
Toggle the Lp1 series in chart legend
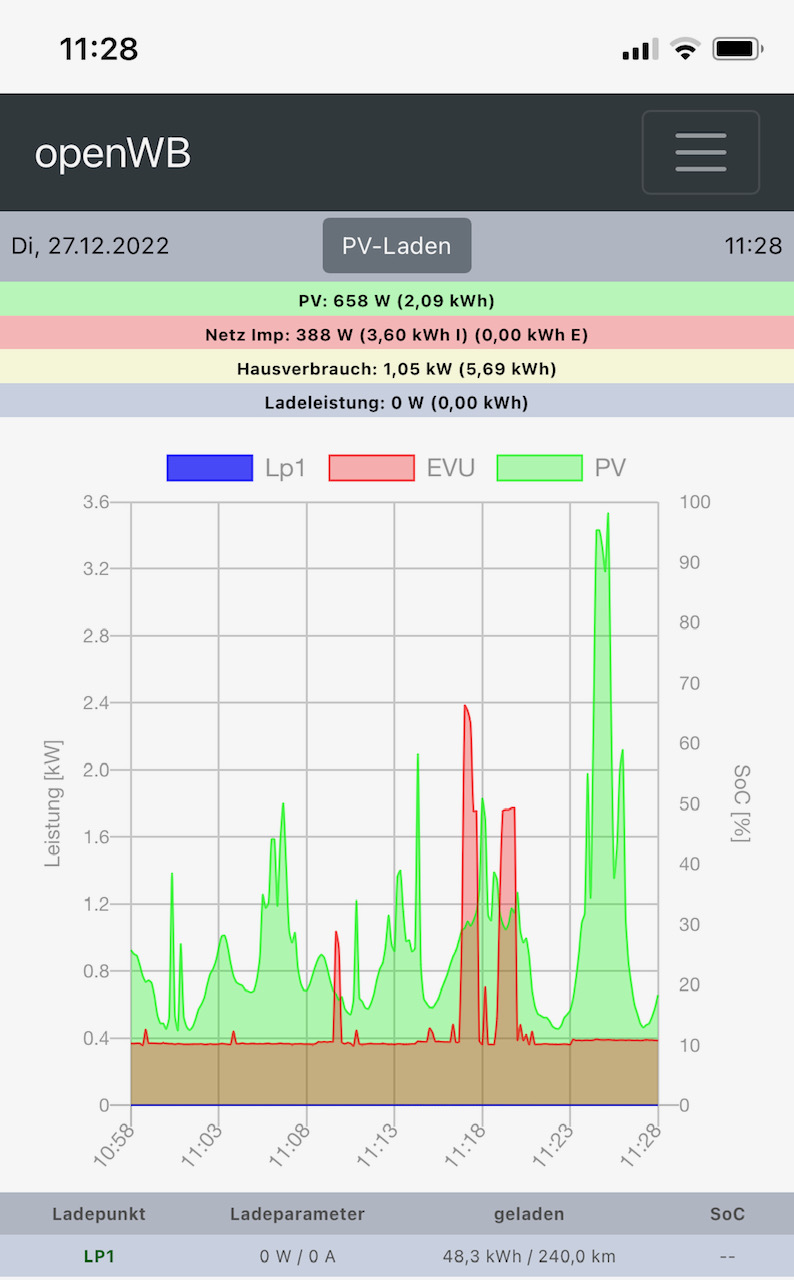(x=237, y=468)
